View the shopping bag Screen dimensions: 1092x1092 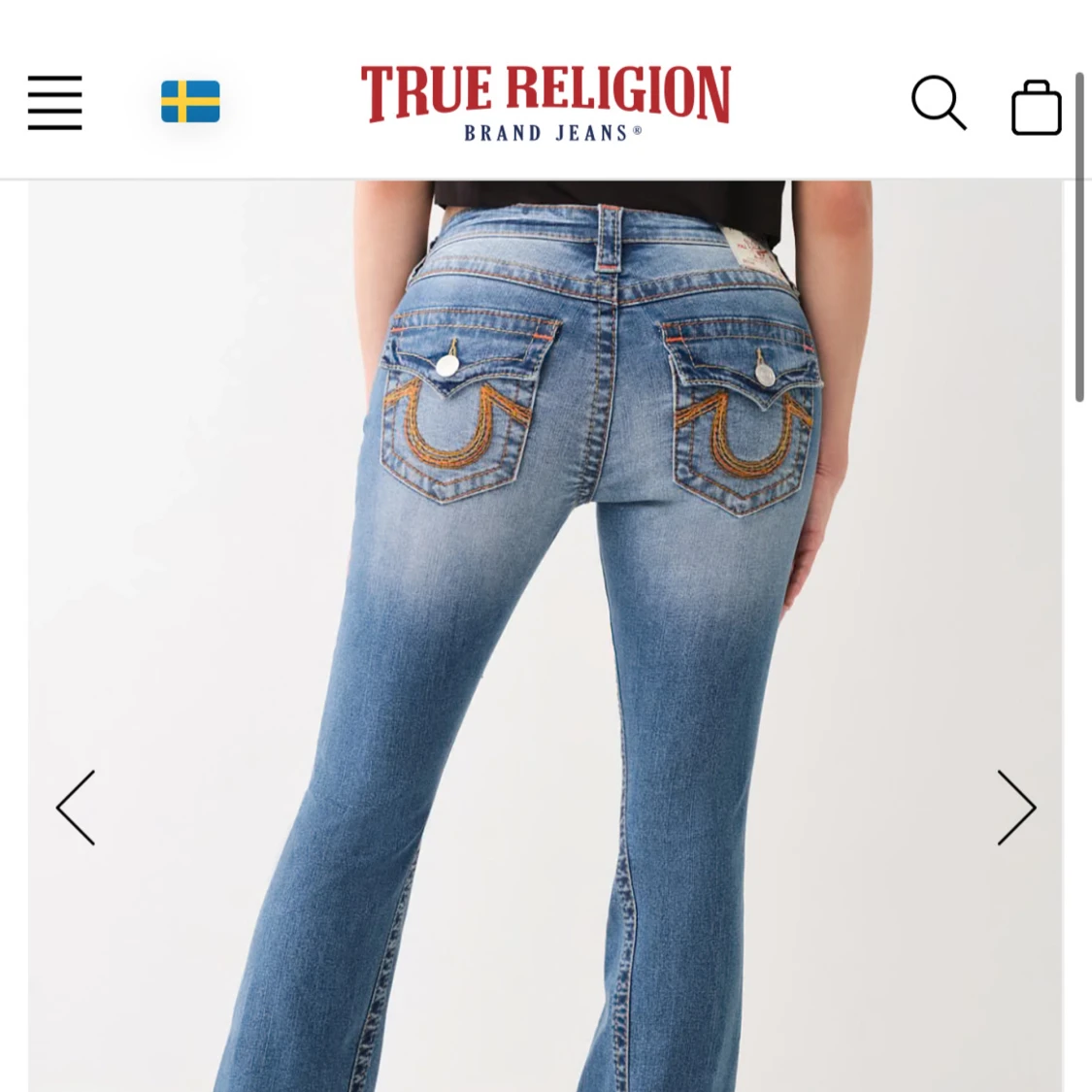1036,107
